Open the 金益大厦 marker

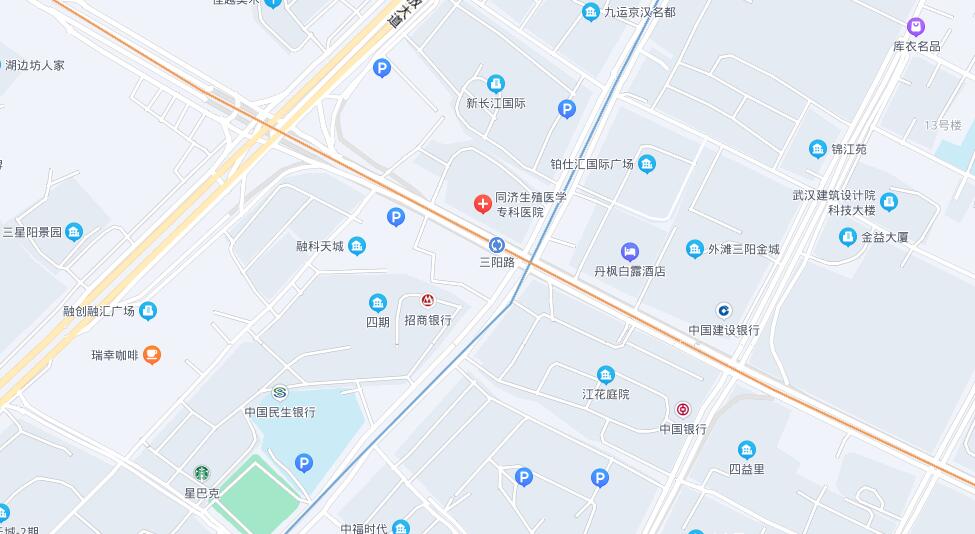click(x=847, y=237)
